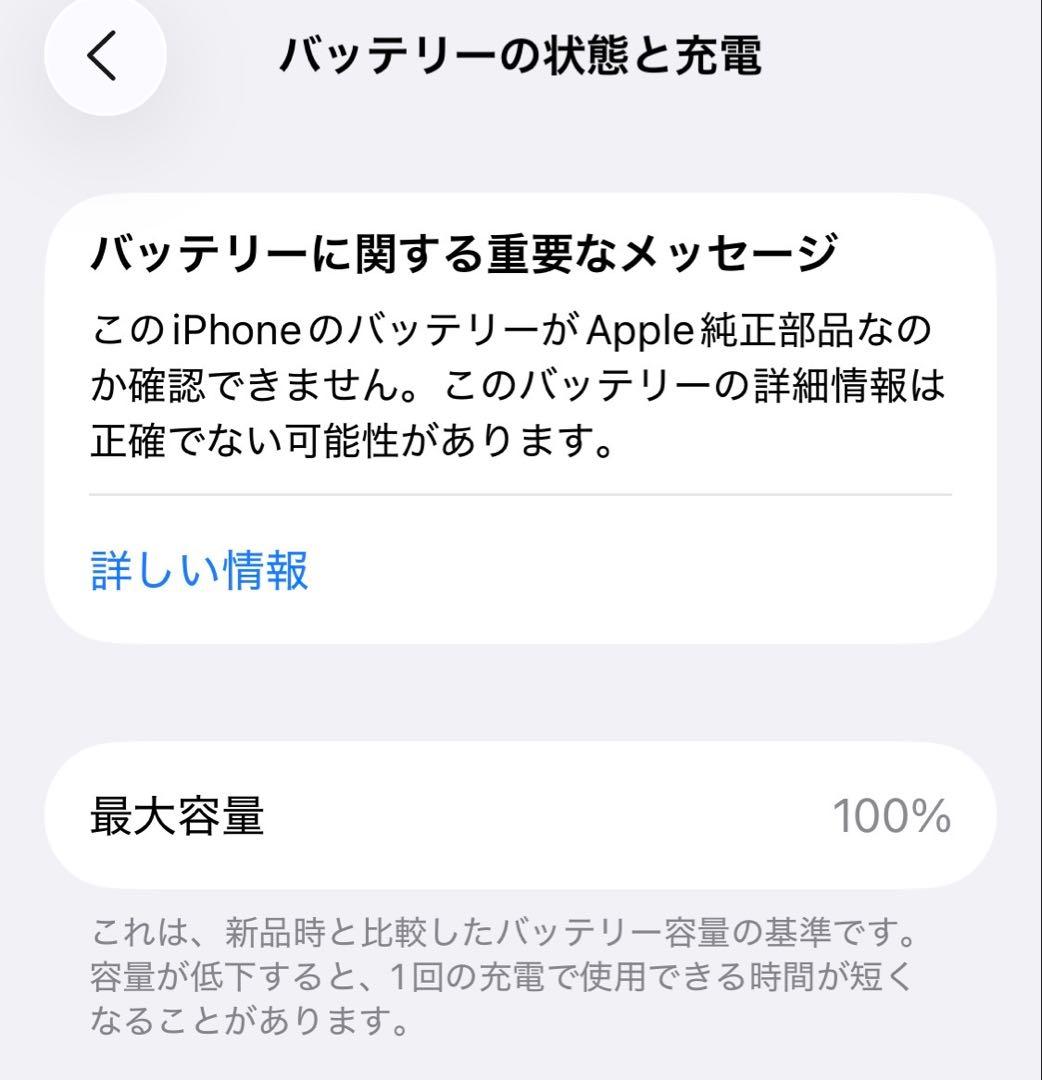Select the 100% maximum capacity value
1042x1080 pixels.
click(x=891, y=818)
